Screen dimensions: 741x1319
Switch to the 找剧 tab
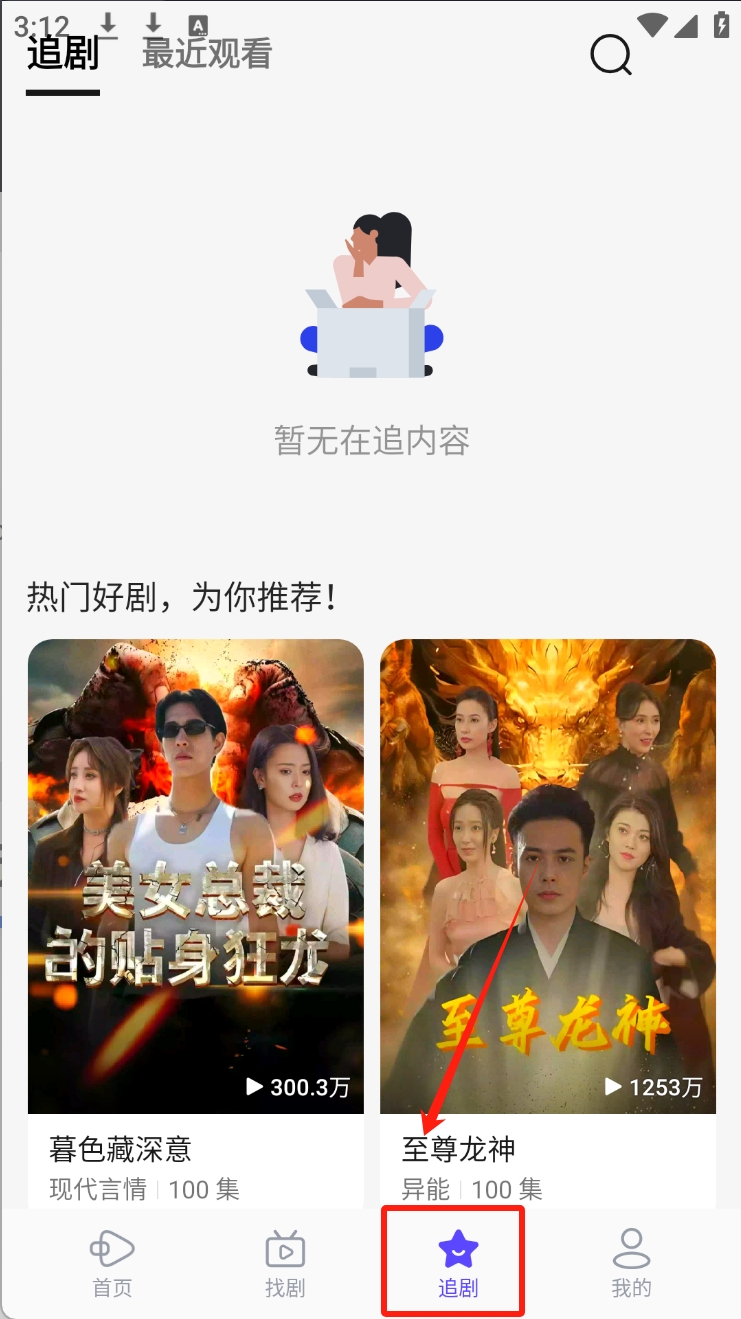[x=285, y=1262]
